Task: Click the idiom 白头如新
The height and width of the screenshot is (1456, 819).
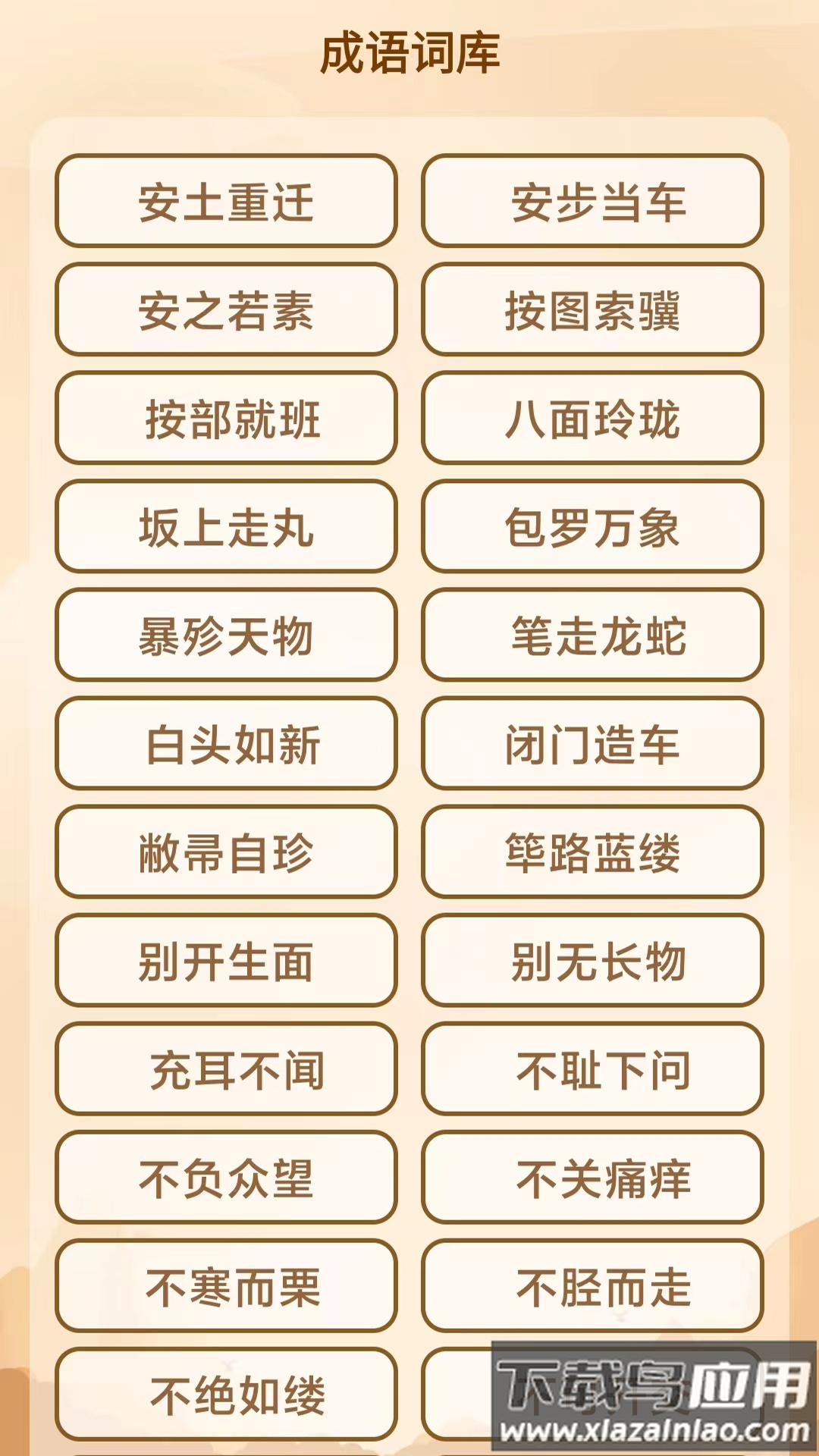Action: (x=227, y=743)
